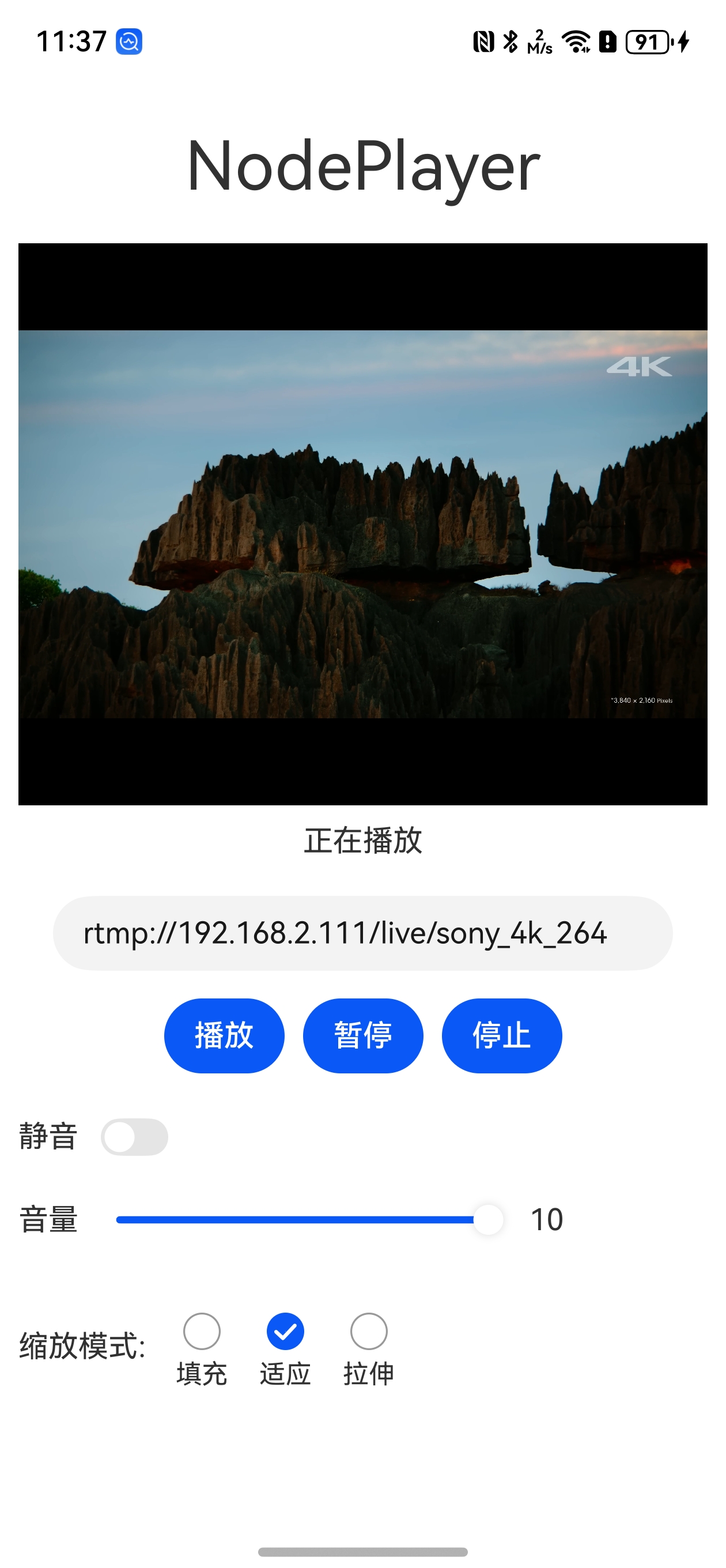The height and width of the screenshot is (1568, 726).
Task: Tap the charging bolt icon in status bar
Action: (x=683, y=42)
